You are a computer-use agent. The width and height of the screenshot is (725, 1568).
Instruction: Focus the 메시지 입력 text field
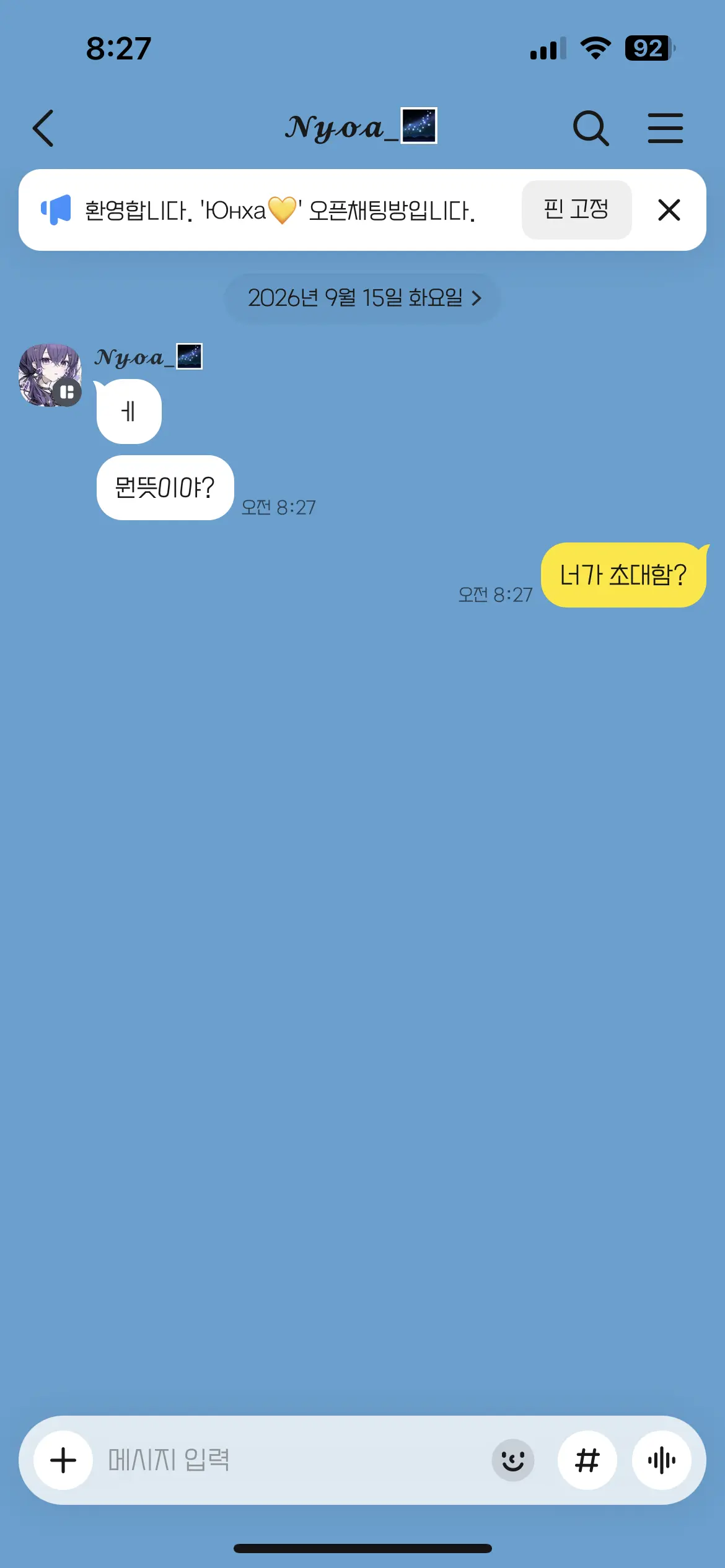[291, 1460]
